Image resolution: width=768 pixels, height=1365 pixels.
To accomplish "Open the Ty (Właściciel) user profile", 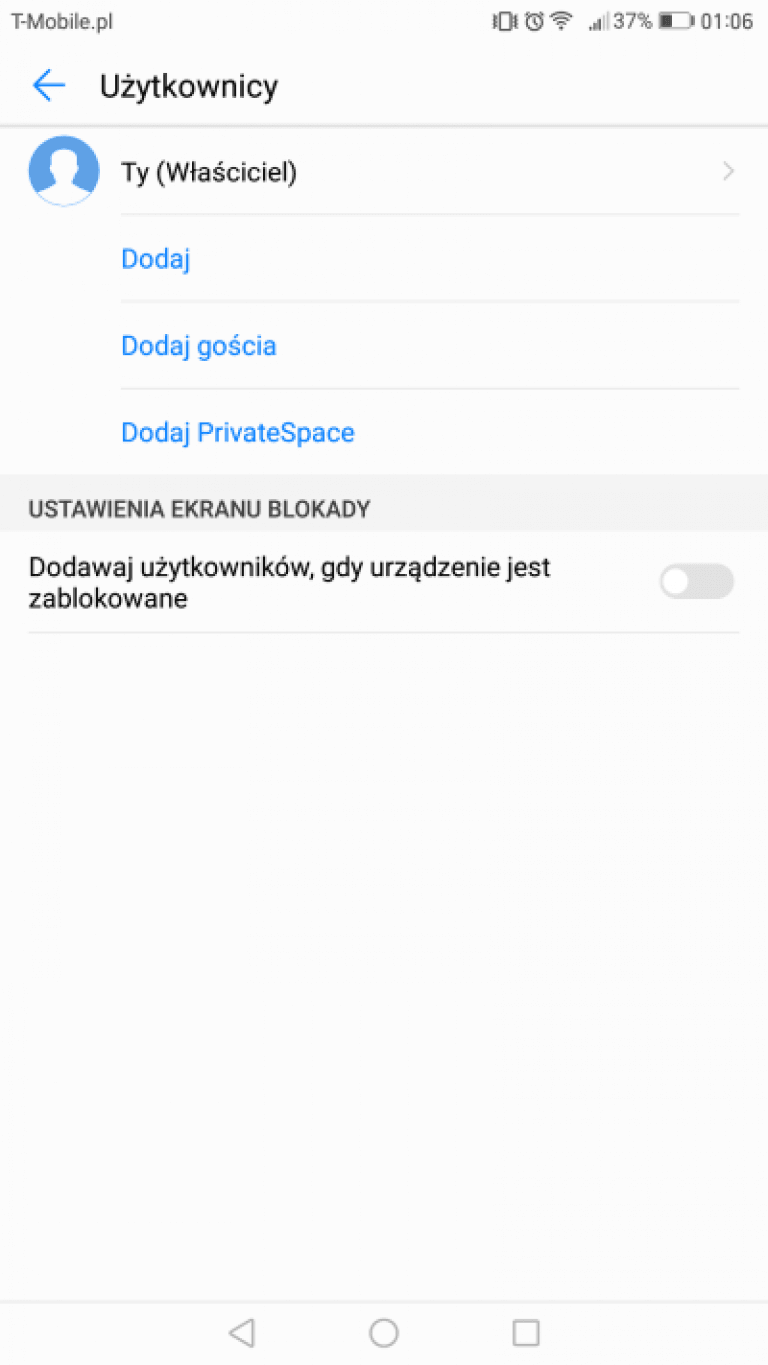I will click(384, 172).
